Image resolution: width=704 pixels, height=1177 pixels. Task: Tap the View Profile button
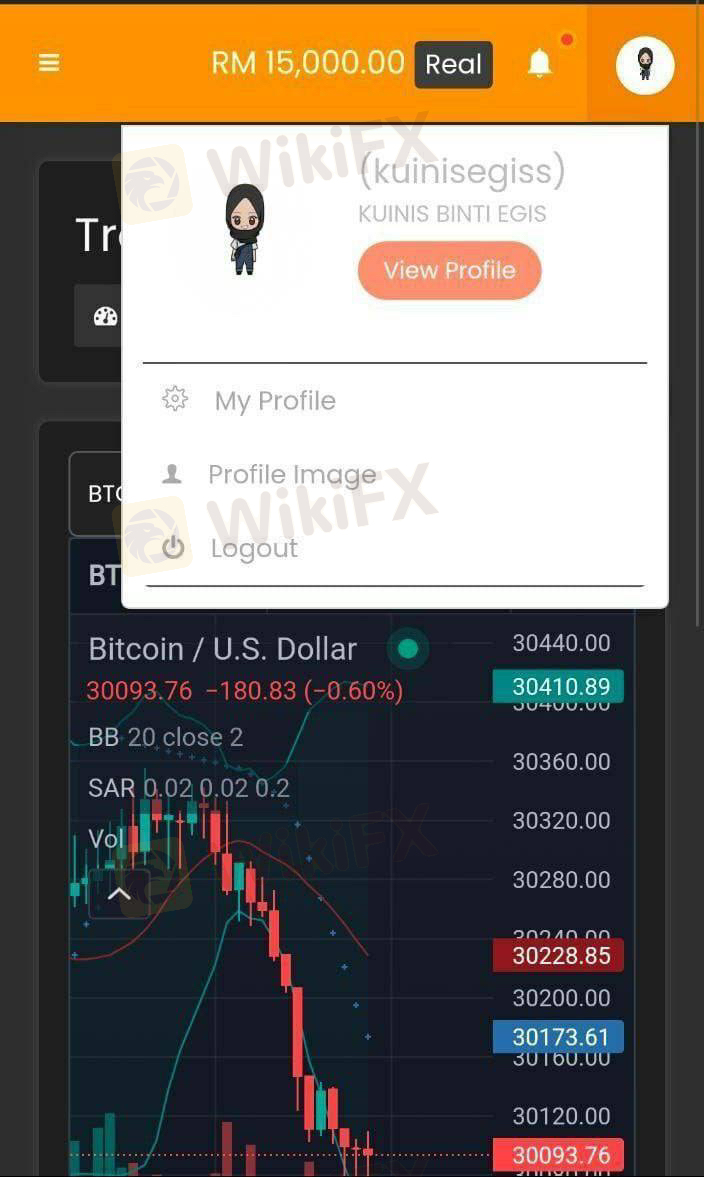pyautogui.click(x=449, y=270)
